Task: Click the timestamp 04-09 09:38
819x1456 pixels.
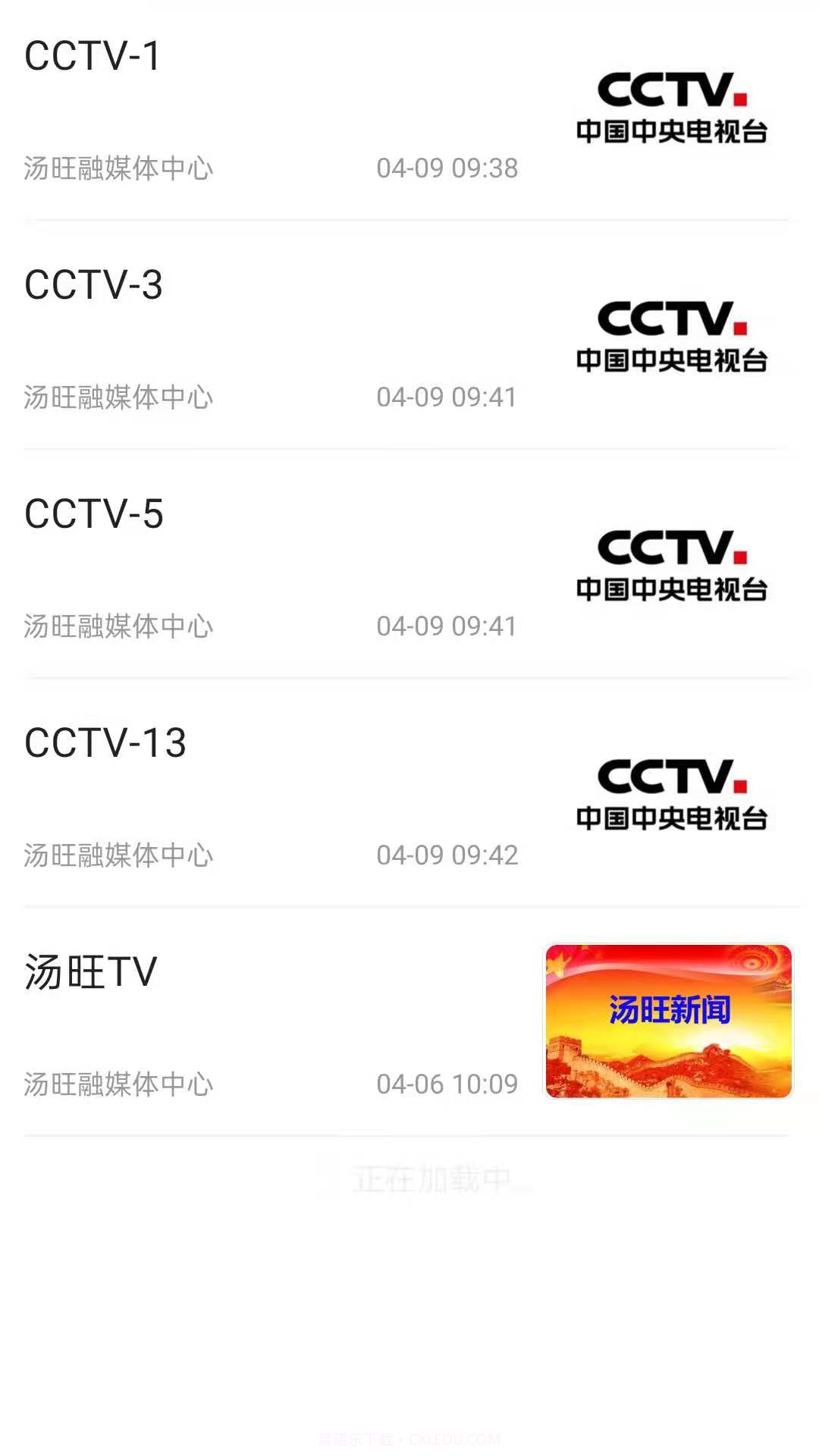Action: [447, 169]
